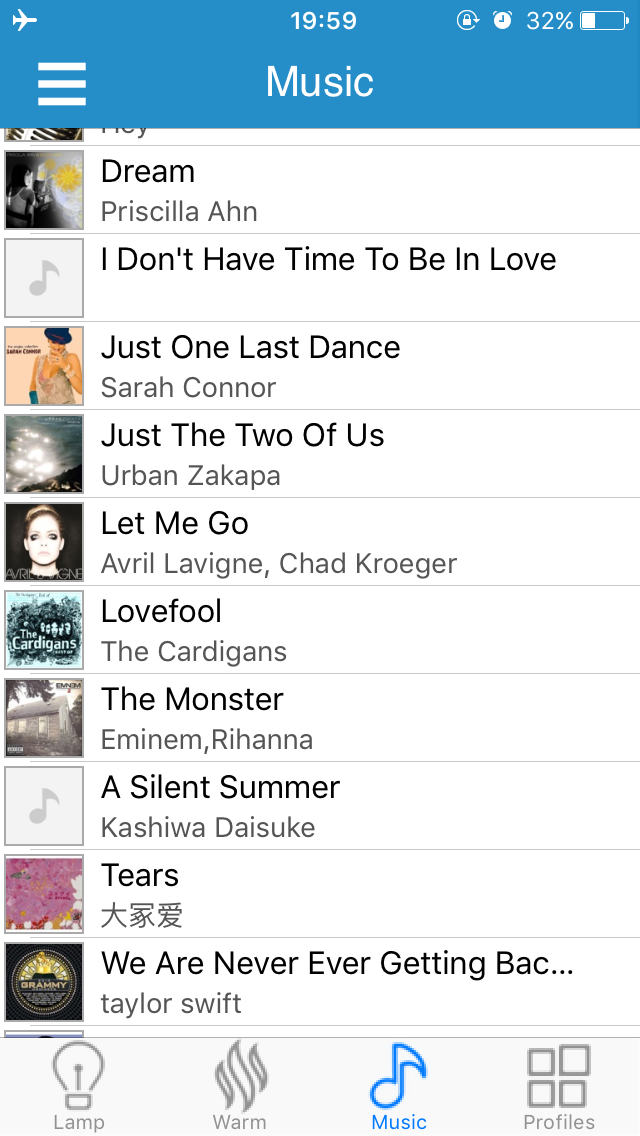
Task: Open the hamburger menu
Action: 62,83
